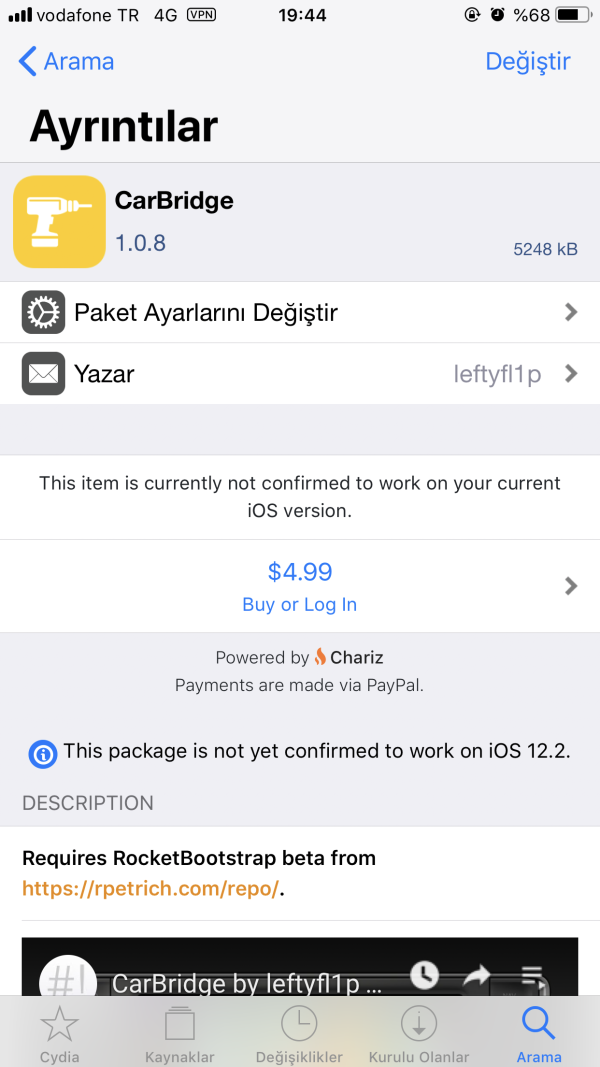Tap Değiştir in the top bar

click(x=527, y=61)
